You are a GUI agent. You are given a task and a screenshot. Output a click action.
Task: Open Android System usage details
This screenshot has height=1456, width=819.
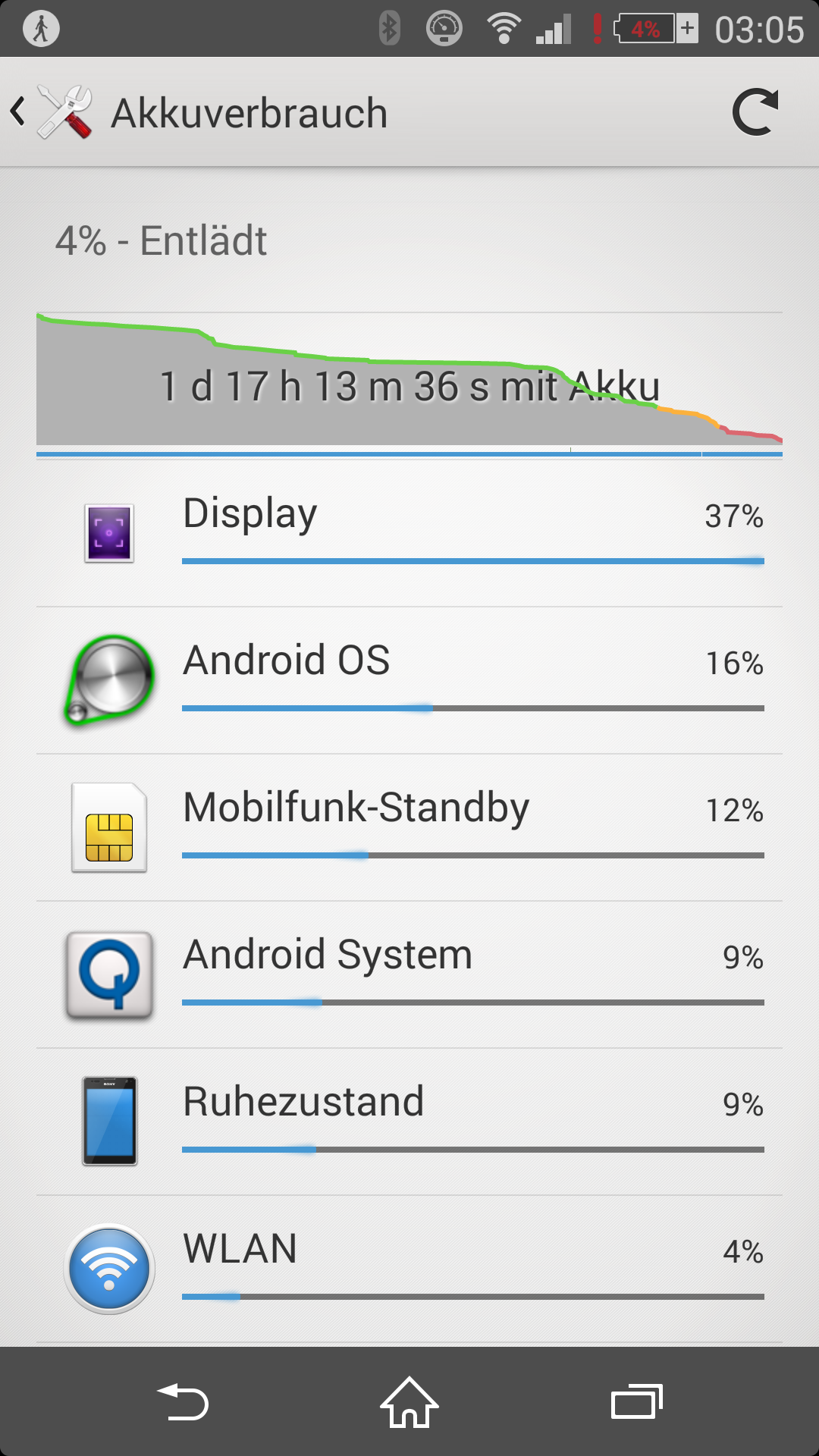[x=409, y=974]
